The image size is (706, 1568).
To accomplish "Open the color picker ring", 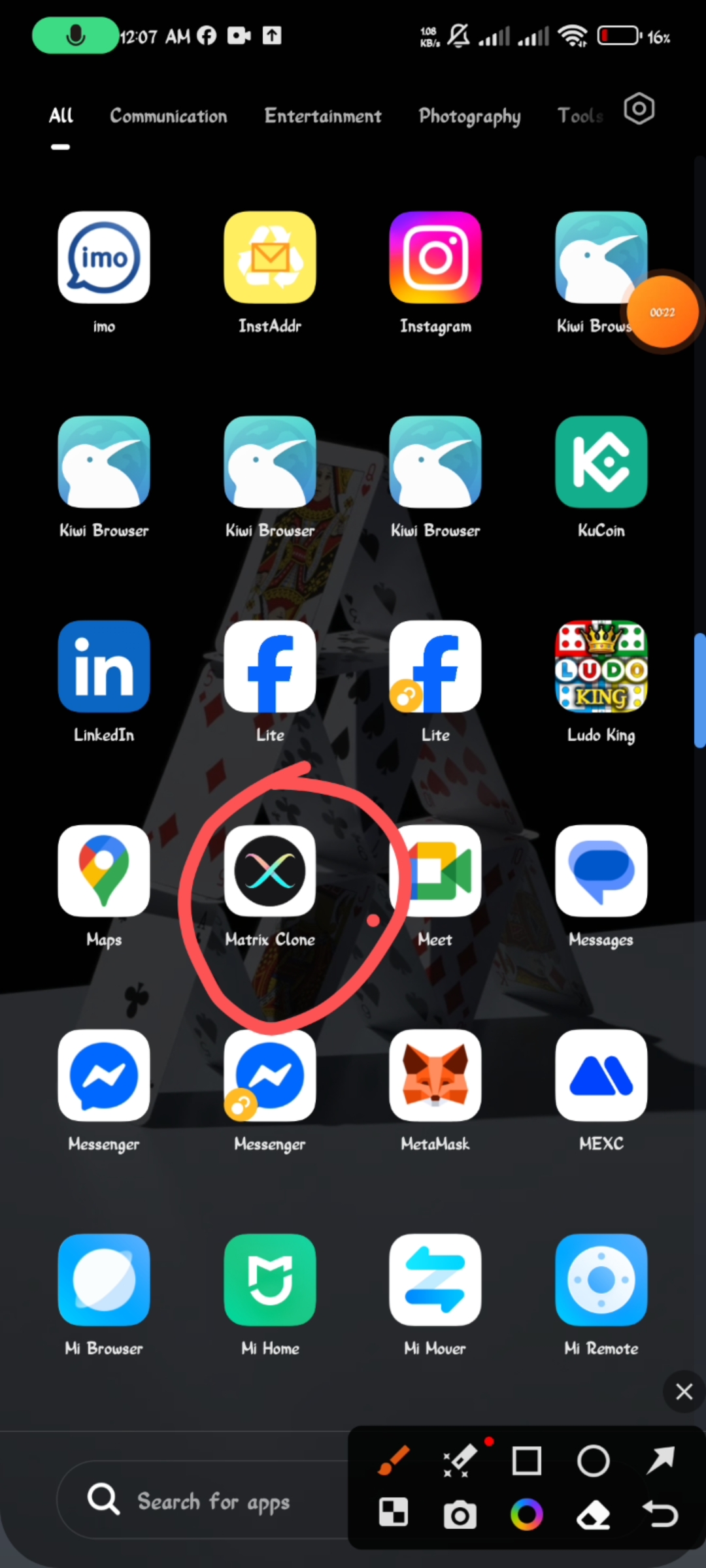I will click(526, 1514).
